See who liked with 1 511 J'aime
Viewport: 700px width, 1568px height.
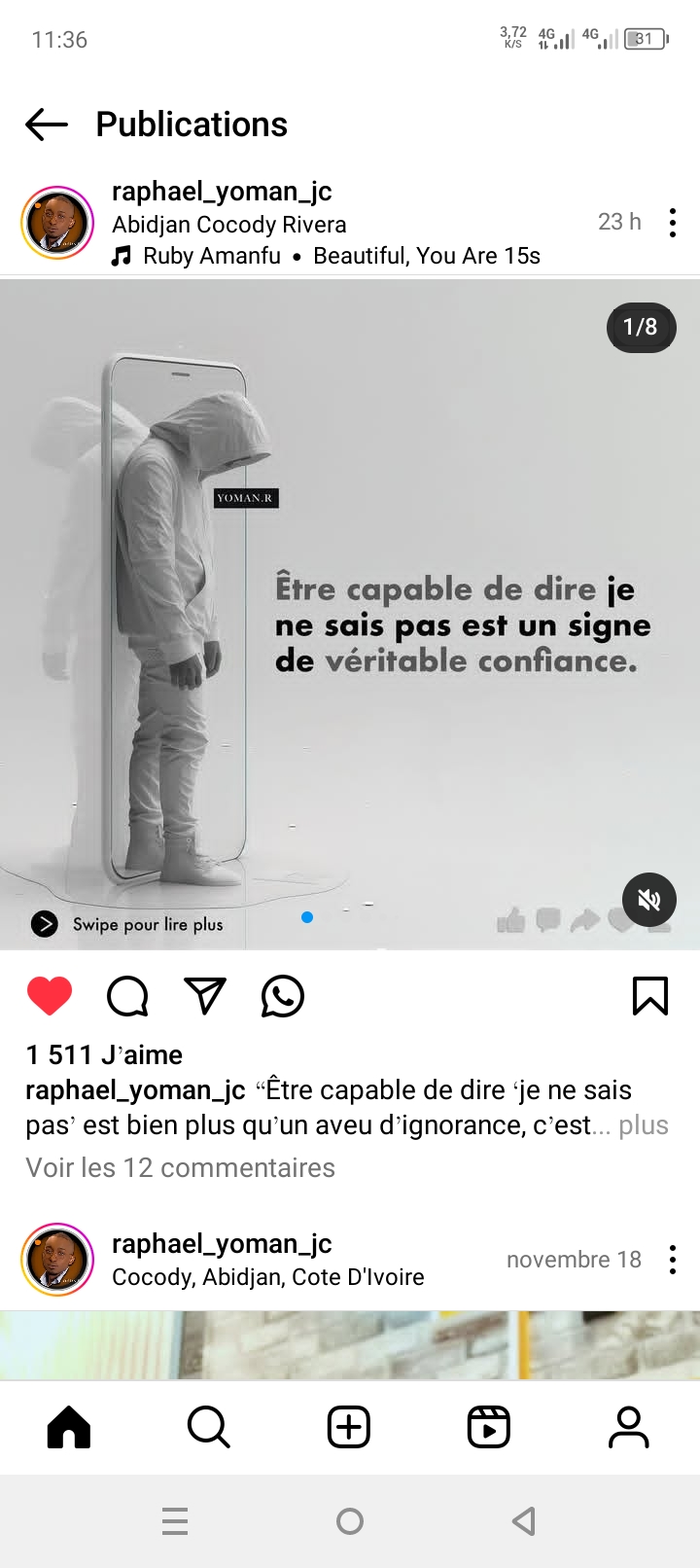[105, 1054]
